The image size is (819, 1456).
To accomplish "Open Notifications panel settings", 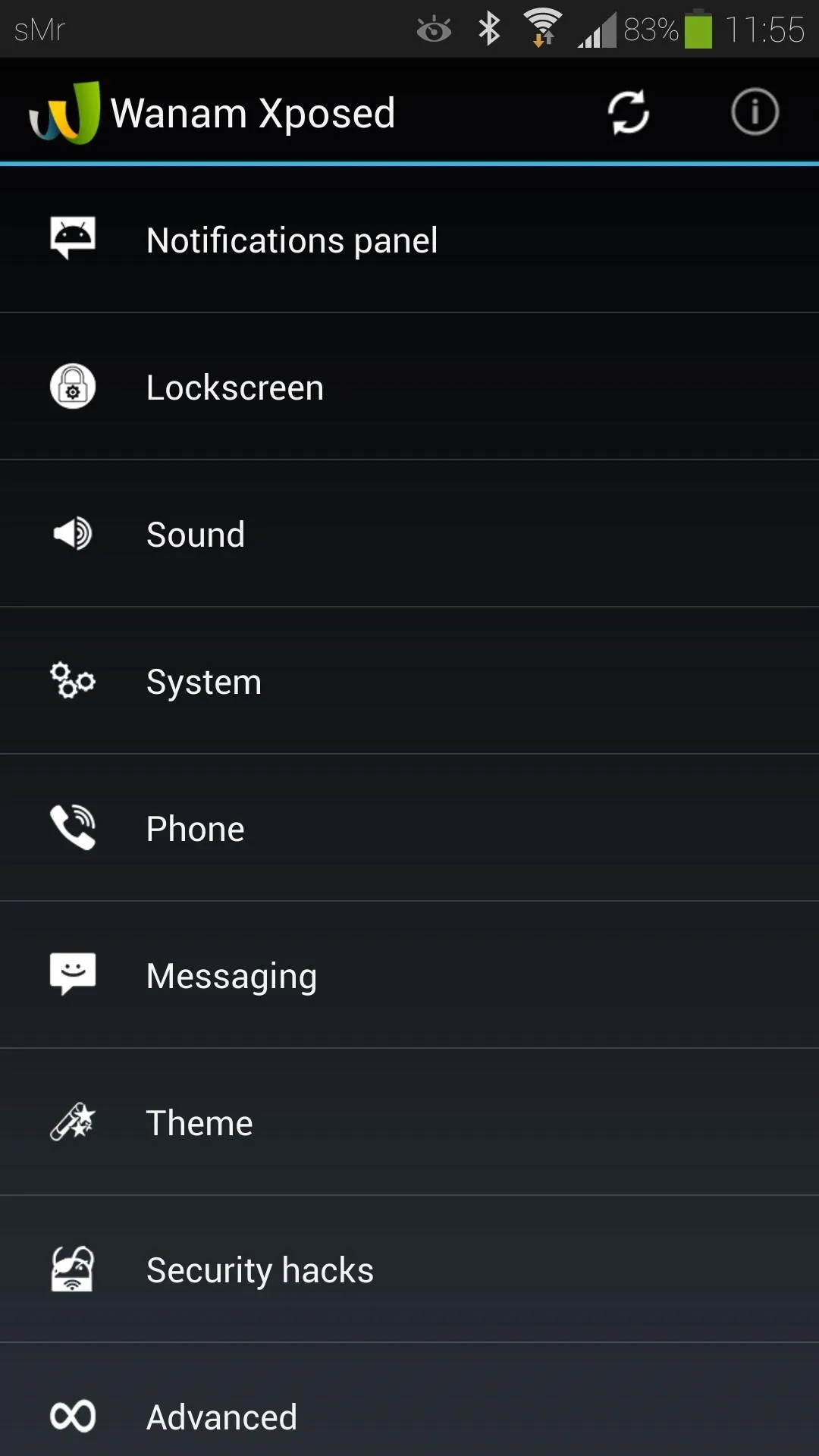I will (409, 240).
